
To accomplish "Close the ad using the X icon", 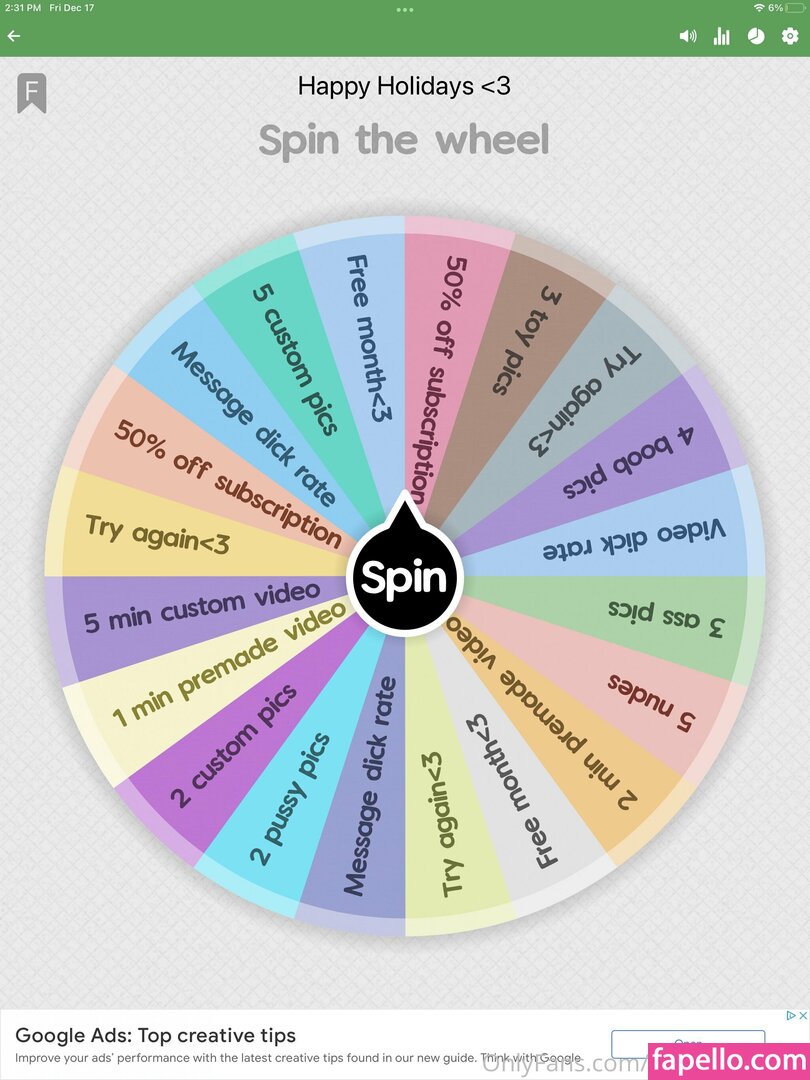I will pyautogui.click(x=801, y=1016).
